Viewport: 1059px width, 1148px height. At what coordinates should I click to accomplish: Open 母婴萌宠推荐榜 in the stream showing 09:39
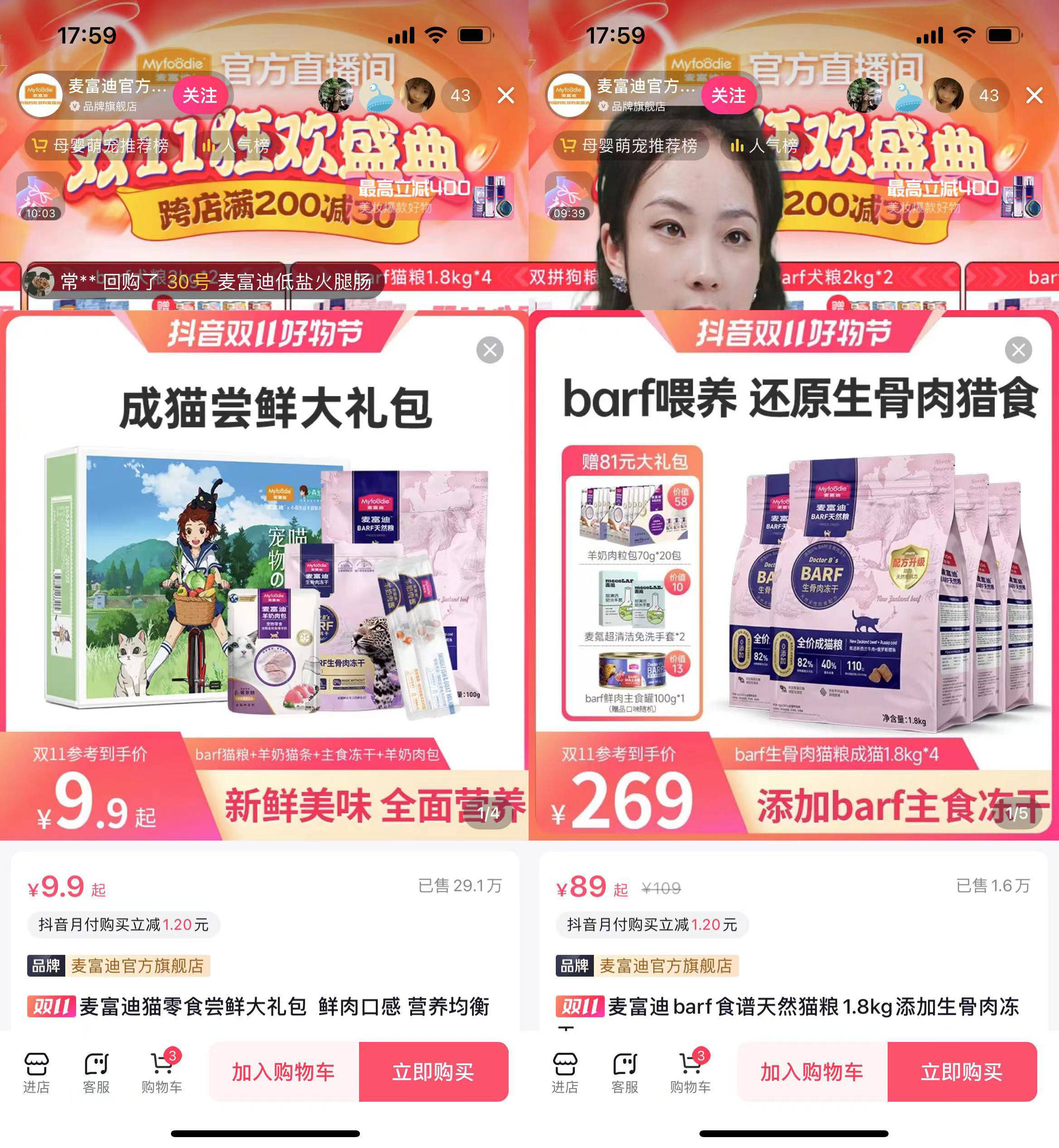[x=631, y=146]
